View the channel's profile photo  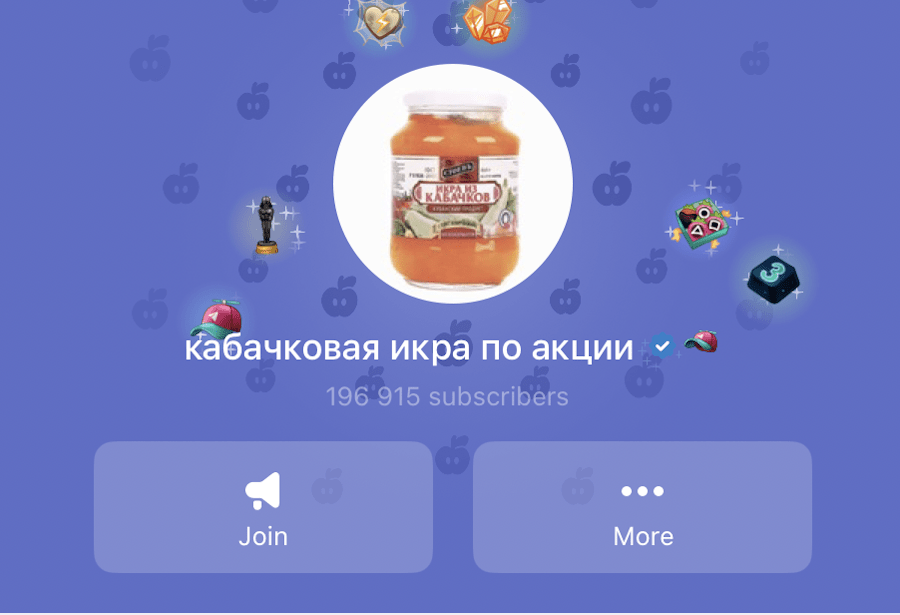pyautogui.click(x=452, y=183)
